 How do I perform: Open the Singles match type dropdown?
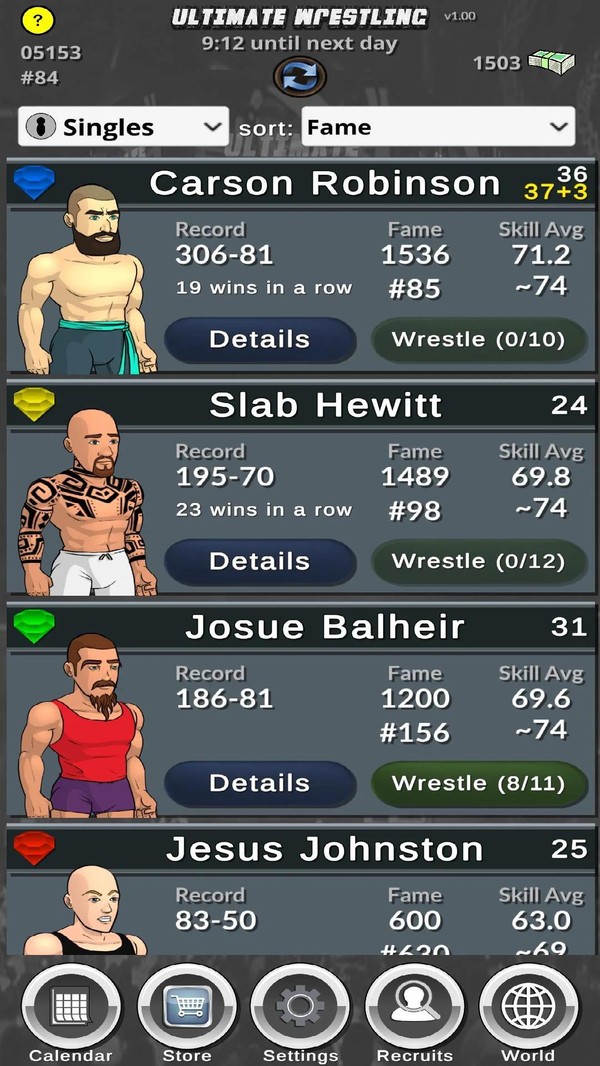pos(123,127)
